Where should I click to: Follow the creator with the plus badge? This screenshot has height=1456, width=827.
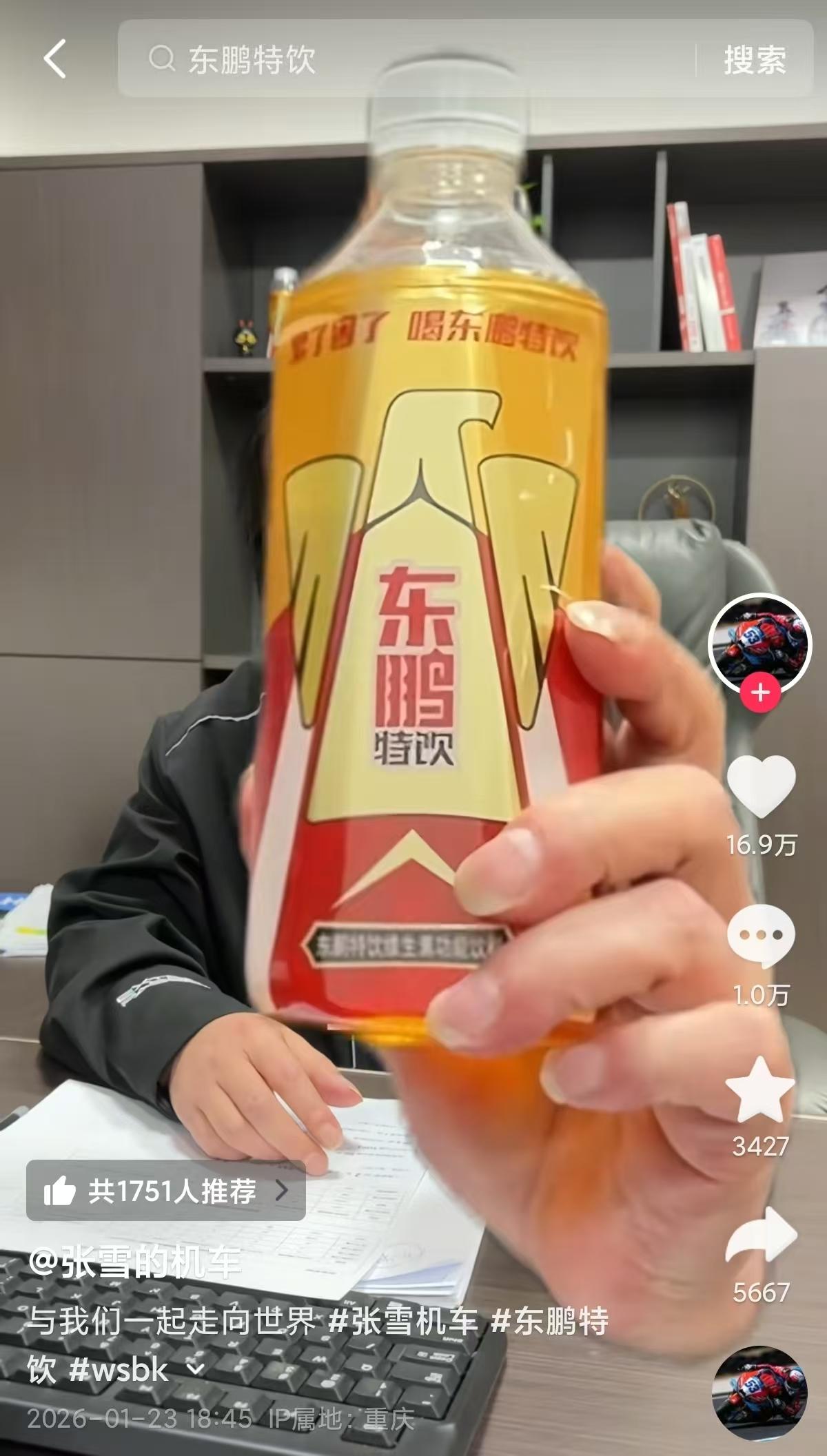(x=759, y=691)
